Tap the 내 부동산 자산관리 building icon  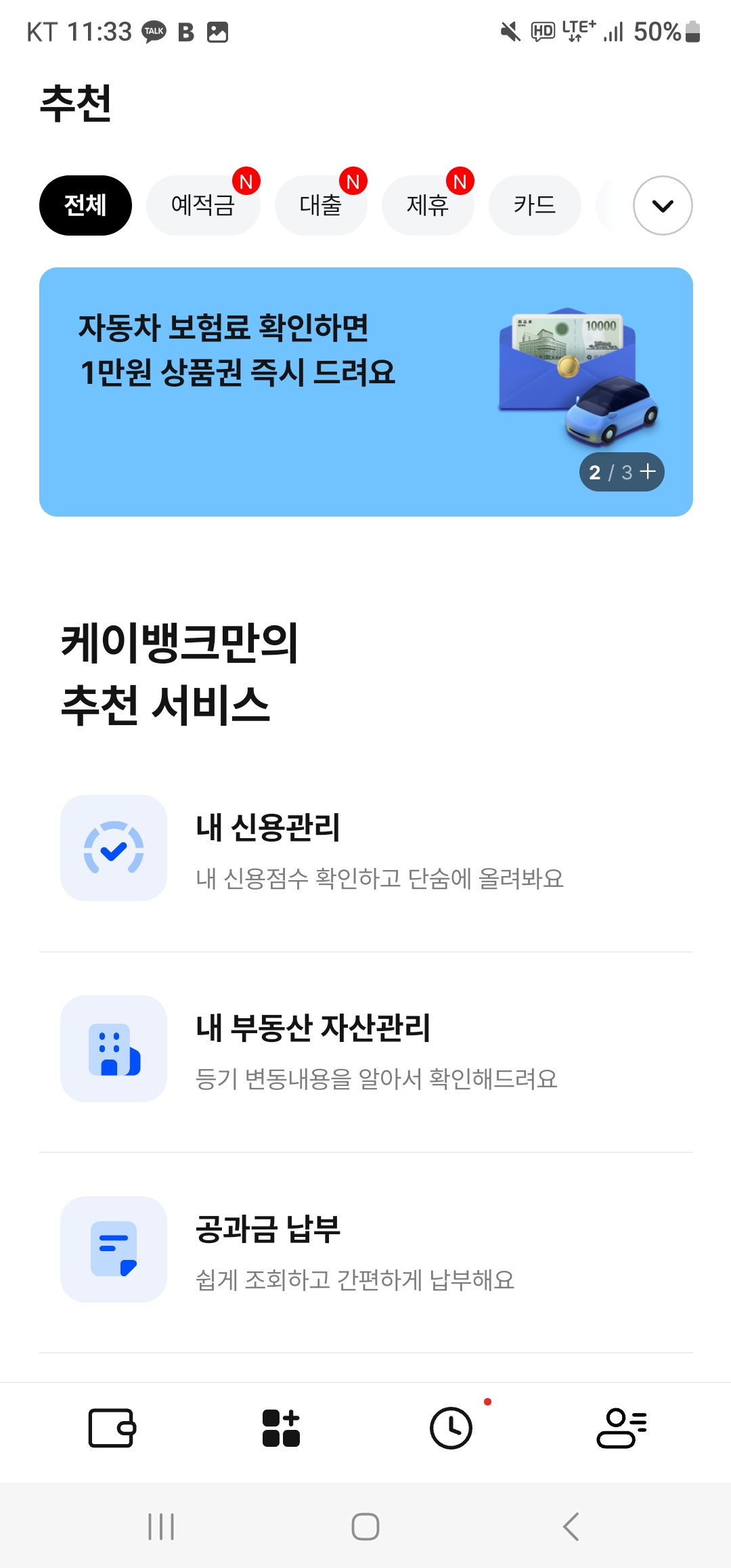tap(114, 1048)
